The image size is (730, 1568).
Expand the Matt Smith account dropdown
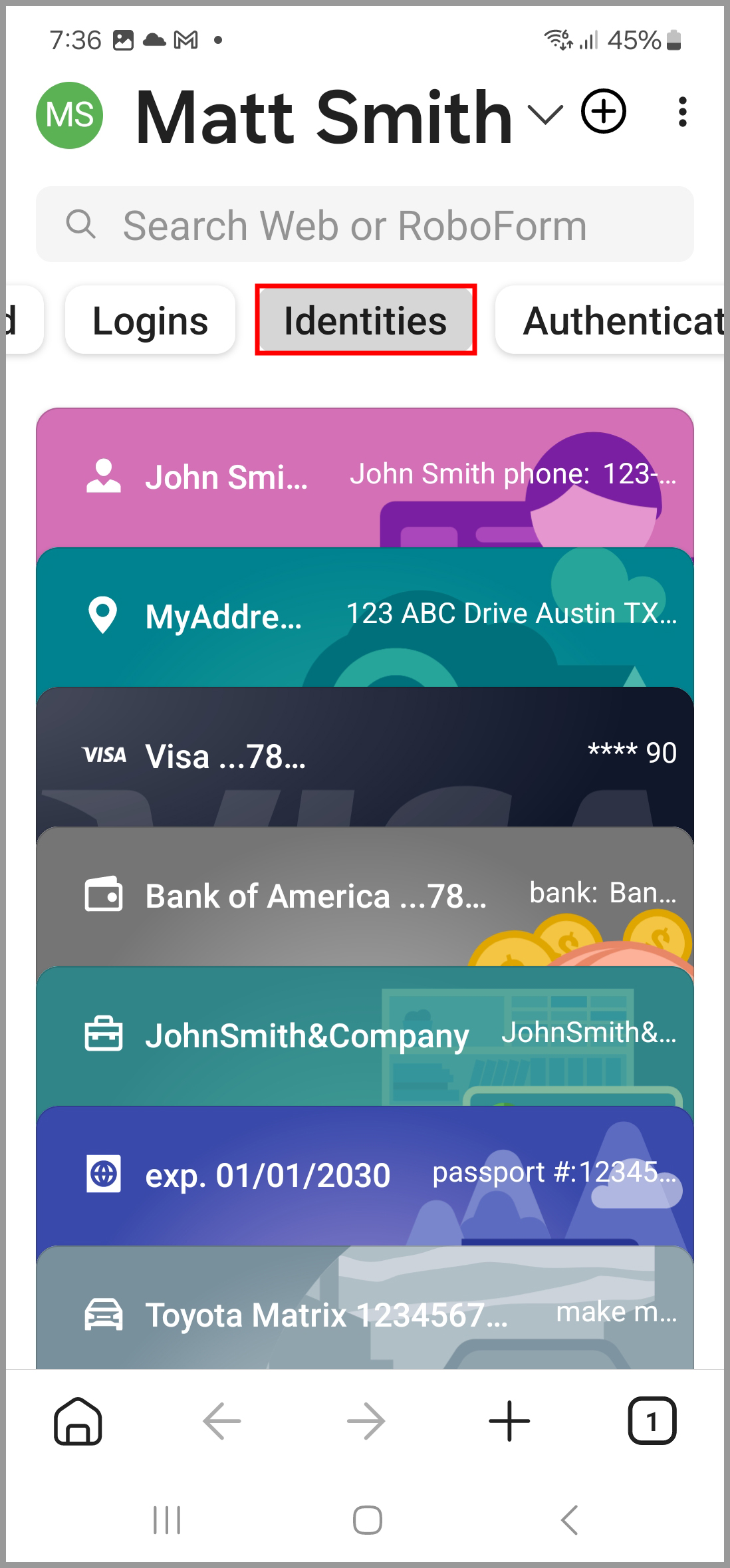tap(545, 115)
